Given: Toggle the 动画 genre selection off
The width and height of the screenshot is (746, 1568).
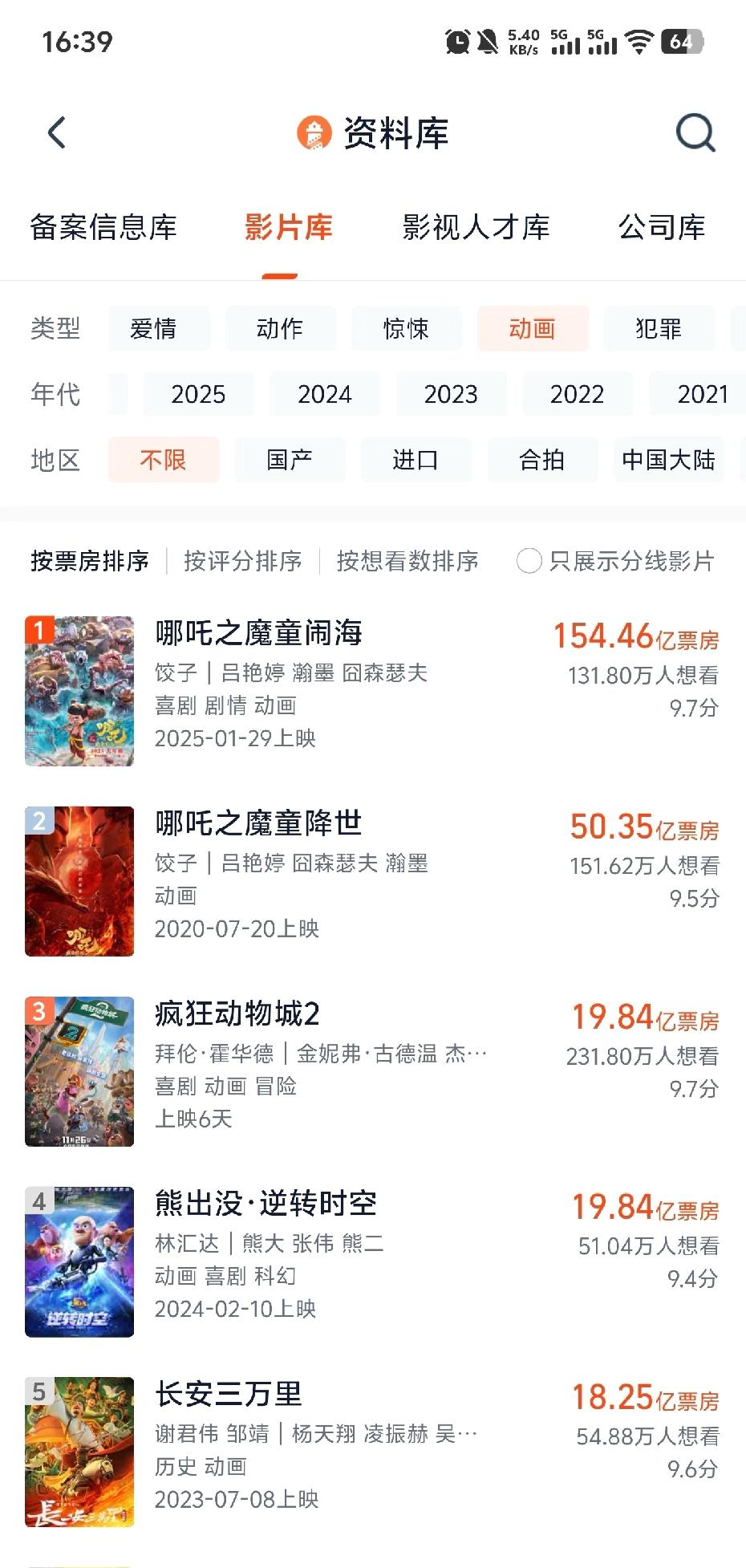Looking at the screenshot, I should coord(533,328).
